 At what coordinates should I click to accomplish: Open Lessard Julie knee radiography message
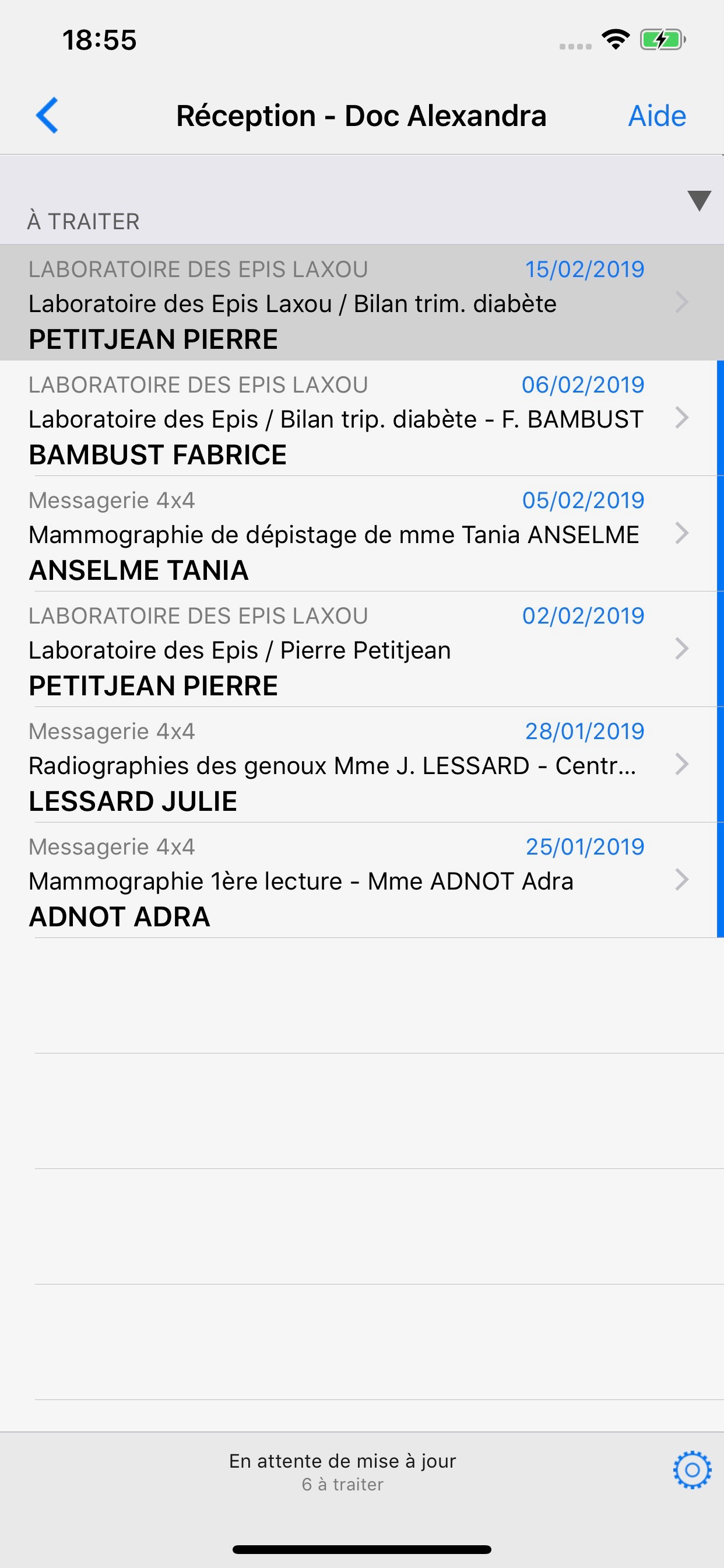(x=362, y=765)
